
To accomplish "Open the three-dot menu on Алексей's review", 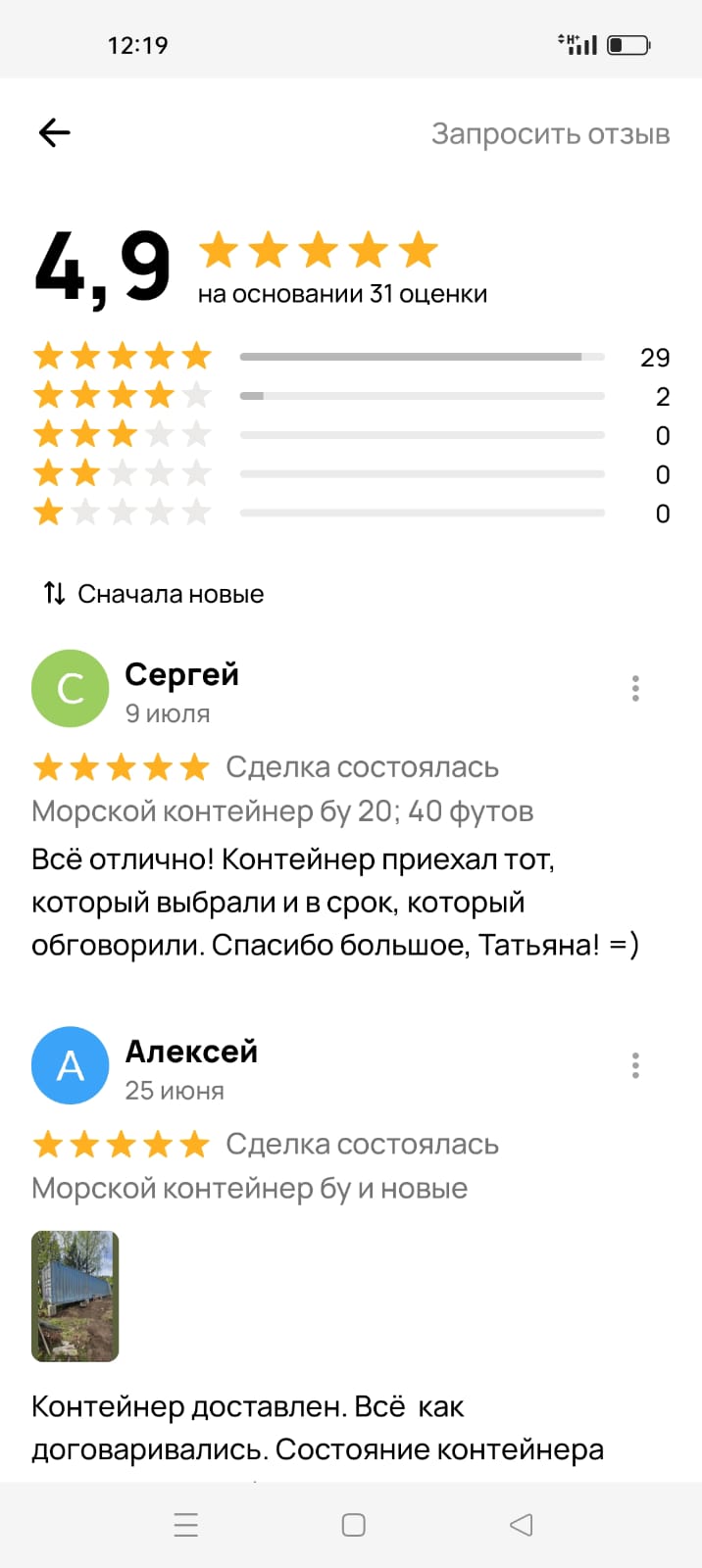I will pos(635,1065).
